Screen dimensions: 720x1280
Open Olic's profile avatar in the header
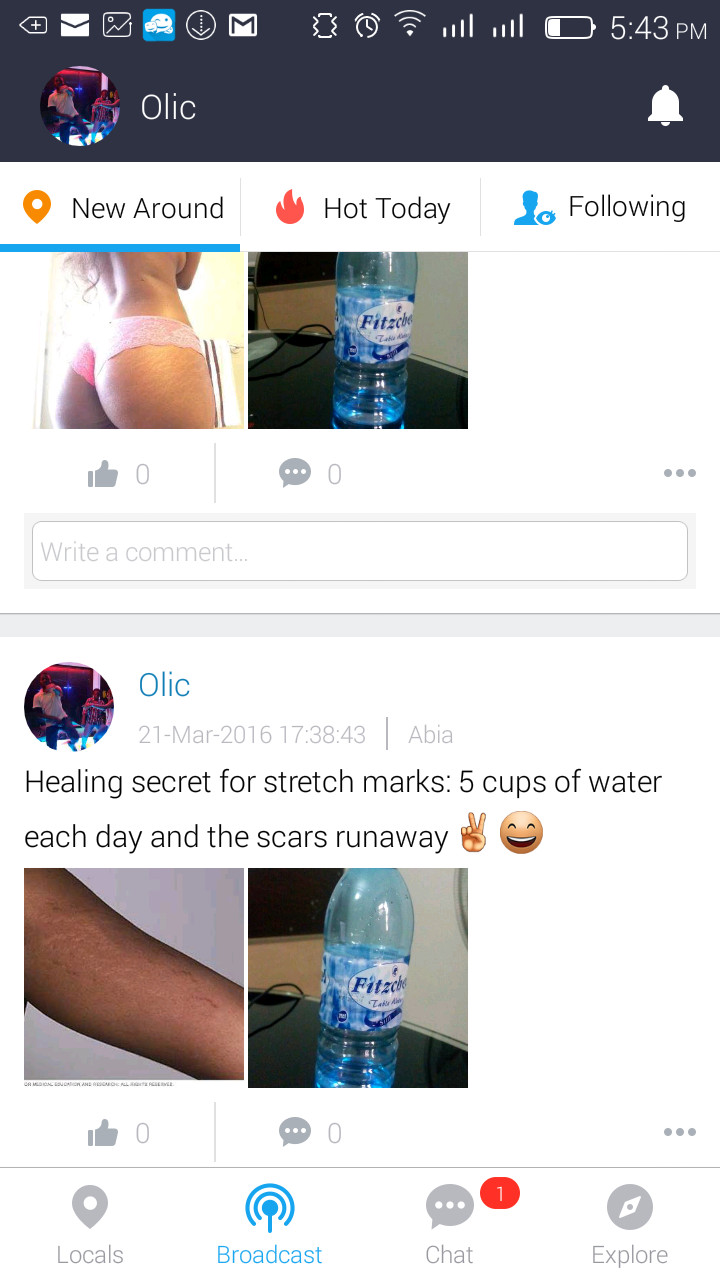(x=80, y=107)
